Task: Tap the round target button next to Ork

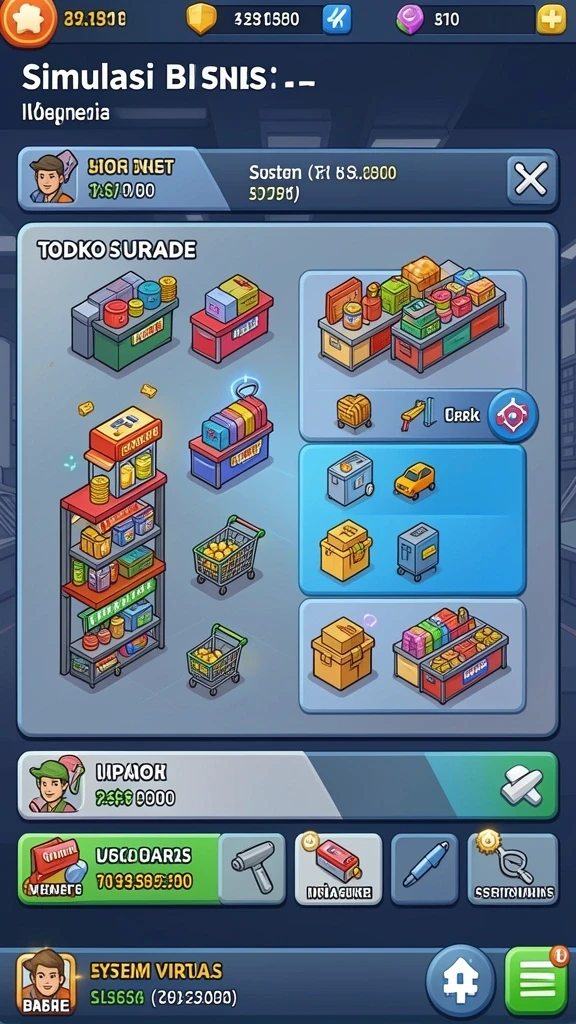Action: point(513,415)
